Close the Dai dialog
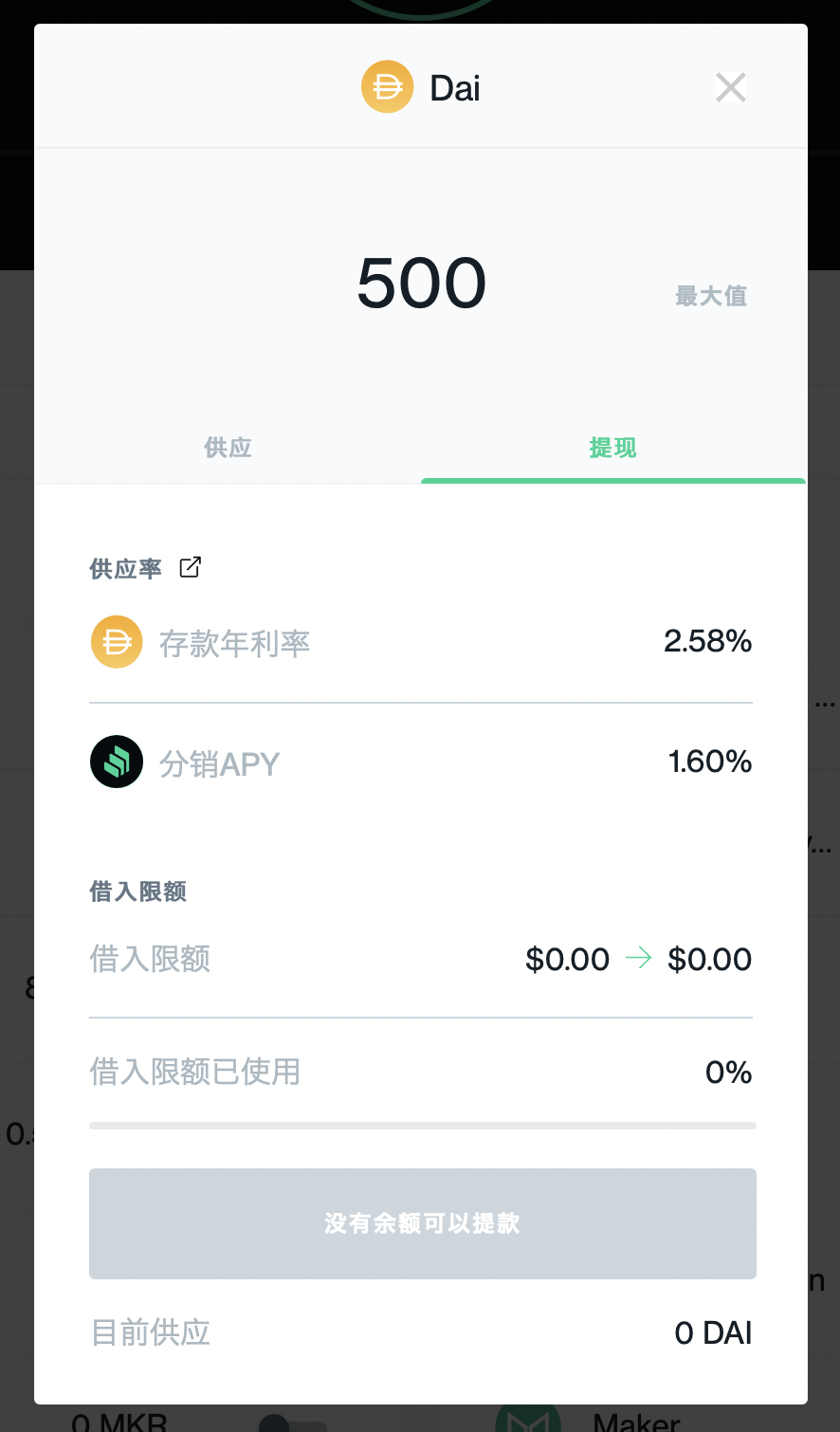This screenshot has height=1432, width=840. pyautogui.click(x=730, y=88)
